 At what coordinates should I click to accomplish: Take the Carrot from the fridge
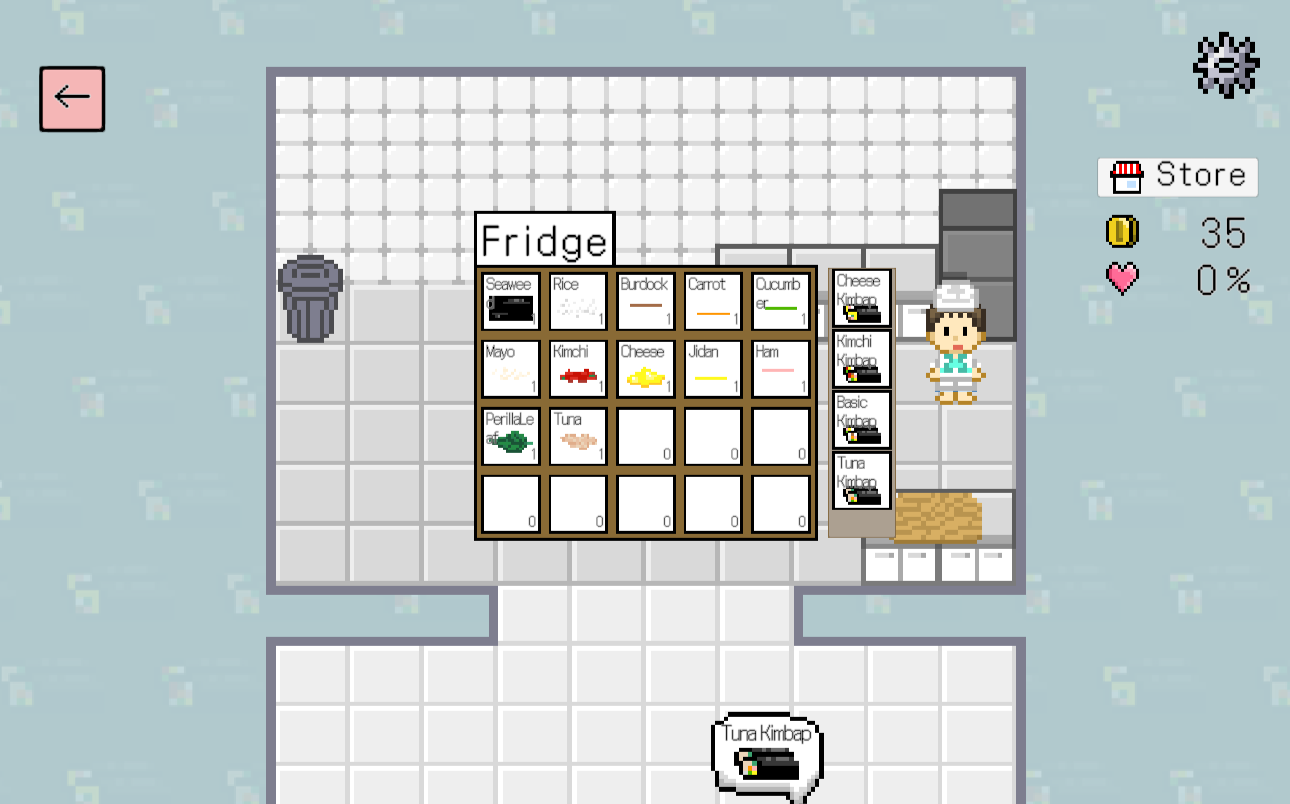(713, 301)
